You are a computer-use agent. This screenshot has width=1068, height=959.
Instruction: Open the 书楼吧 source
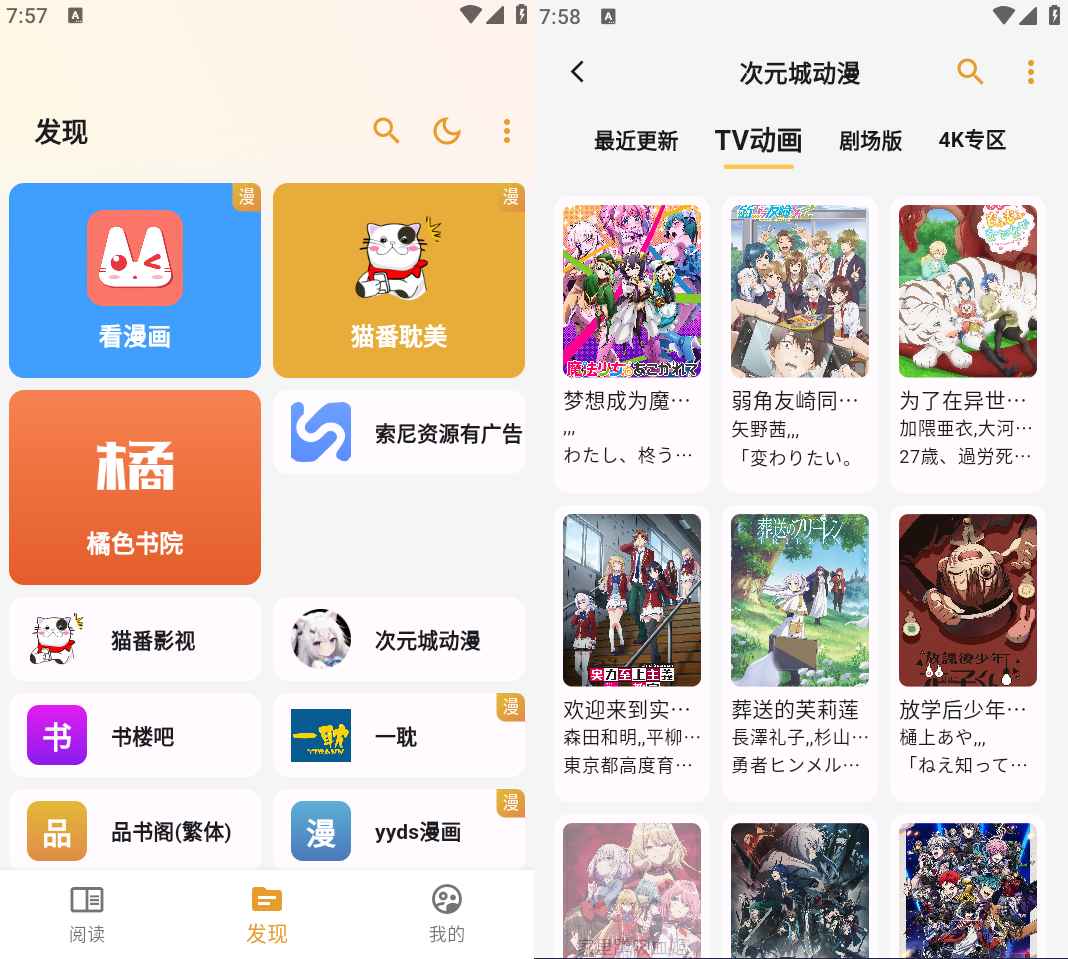pos(135,736)
